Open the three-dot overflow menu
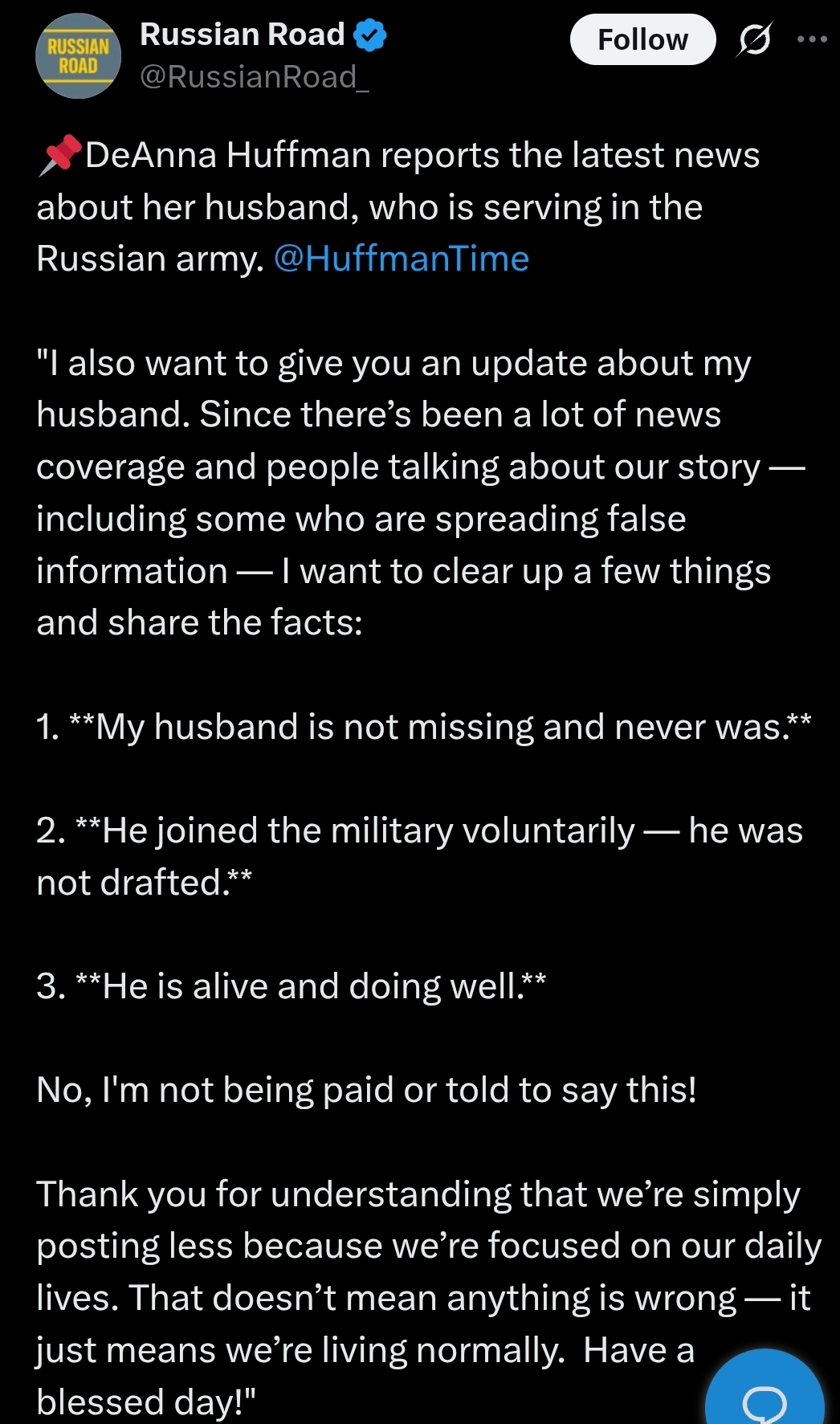This screenshot has width=840, height=1424. (x=812, y=39)
